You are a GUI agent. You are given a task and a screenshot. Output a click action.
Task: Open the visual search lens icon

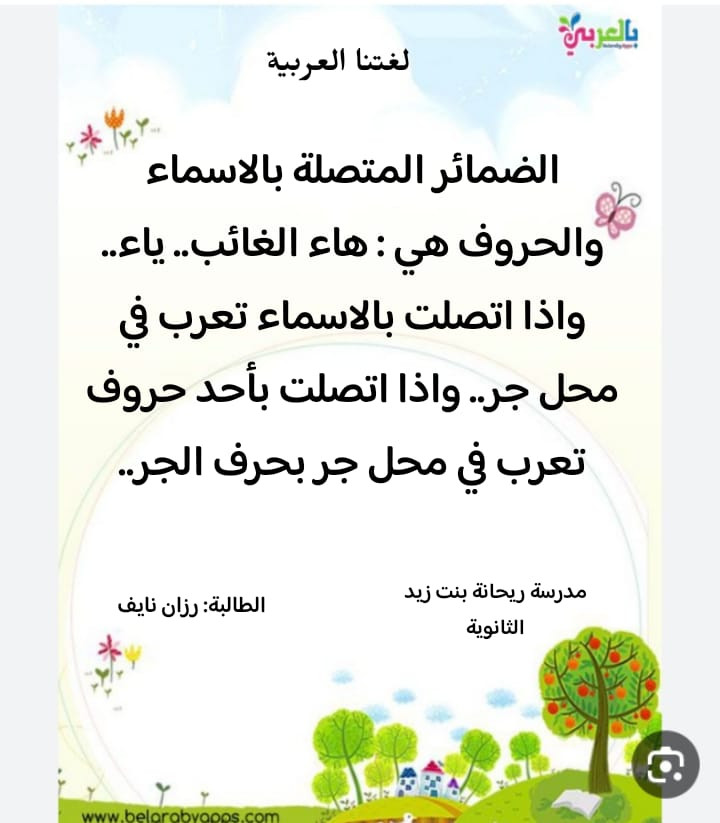click(665, 764)
